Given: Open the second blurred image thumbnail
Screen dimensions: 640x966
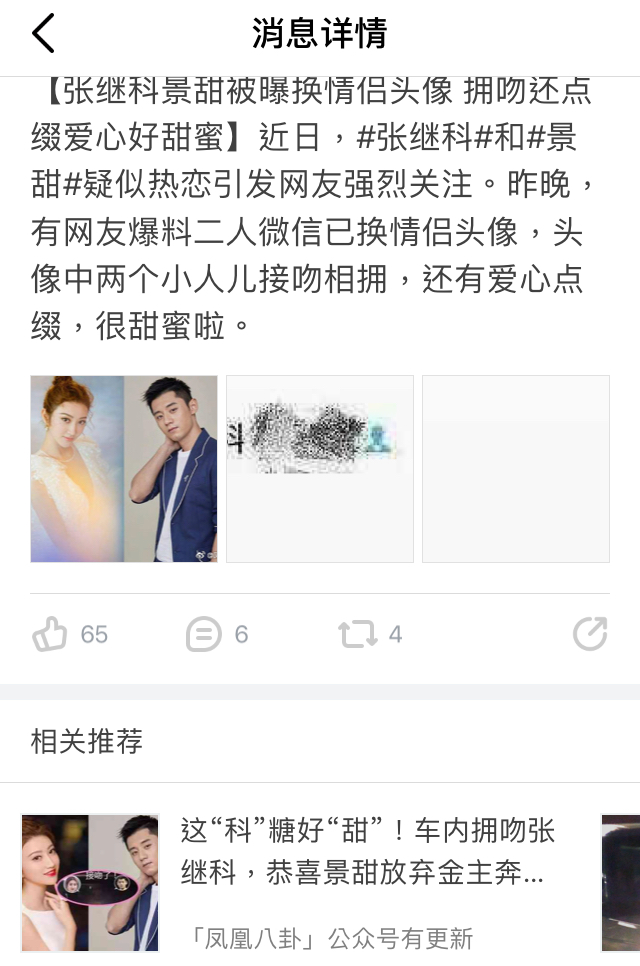Looking at the screenshot, I should click(x=320, y=469).
